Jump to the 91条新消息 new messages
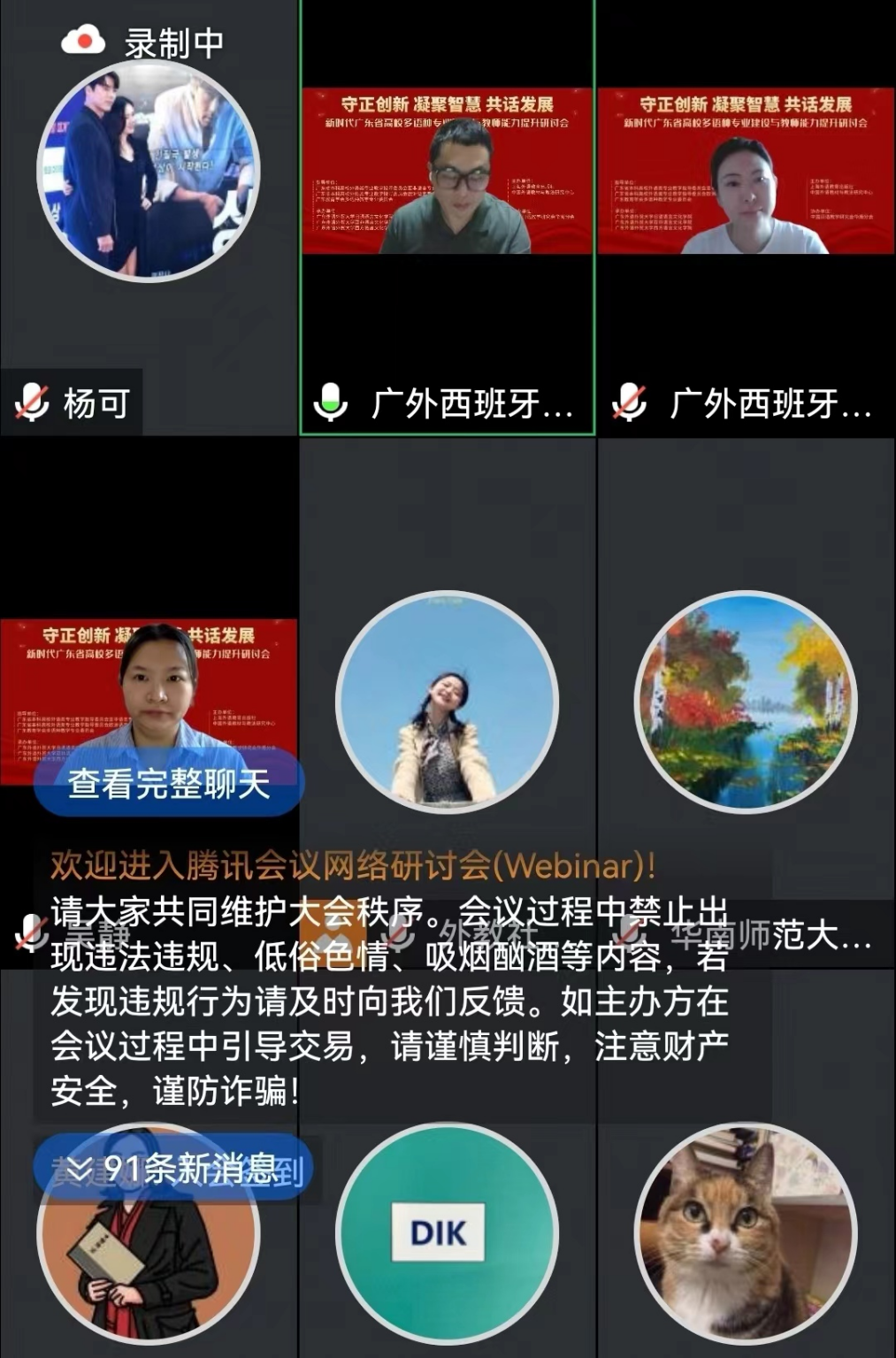This screenshot has width=896, height=1358. (173, 1170)
